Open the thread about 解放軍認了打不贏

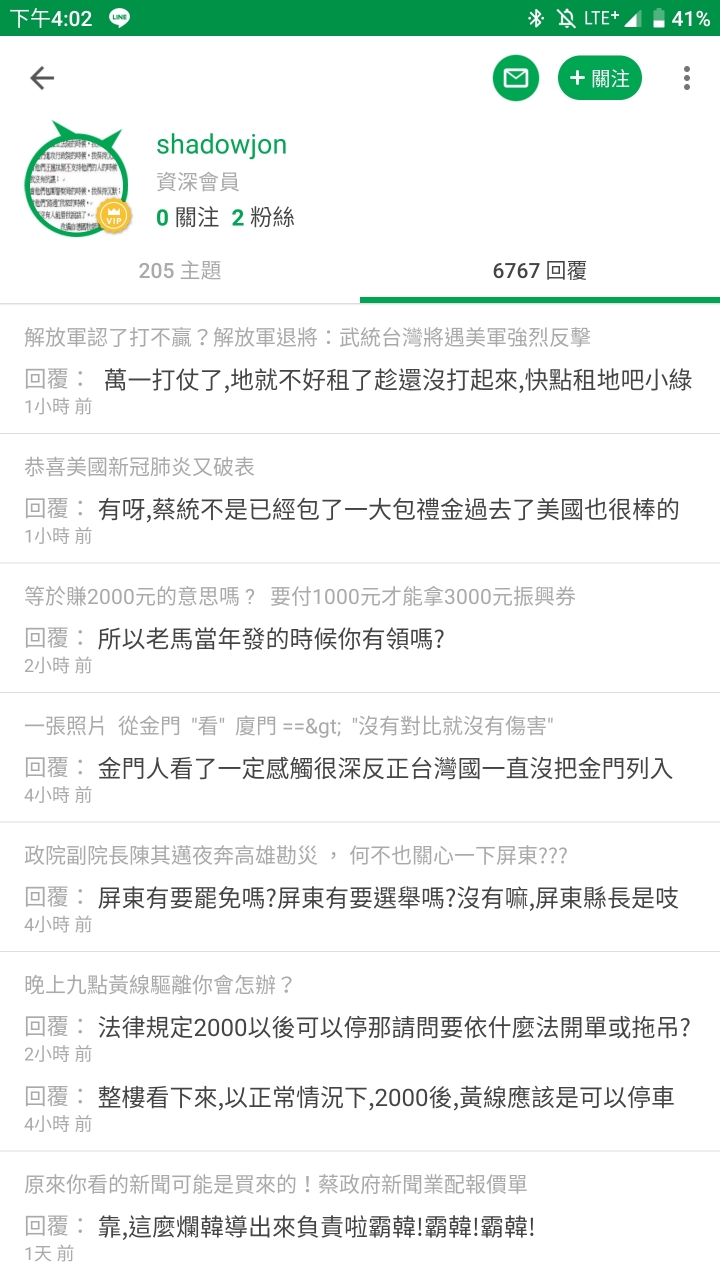[307, 337]
